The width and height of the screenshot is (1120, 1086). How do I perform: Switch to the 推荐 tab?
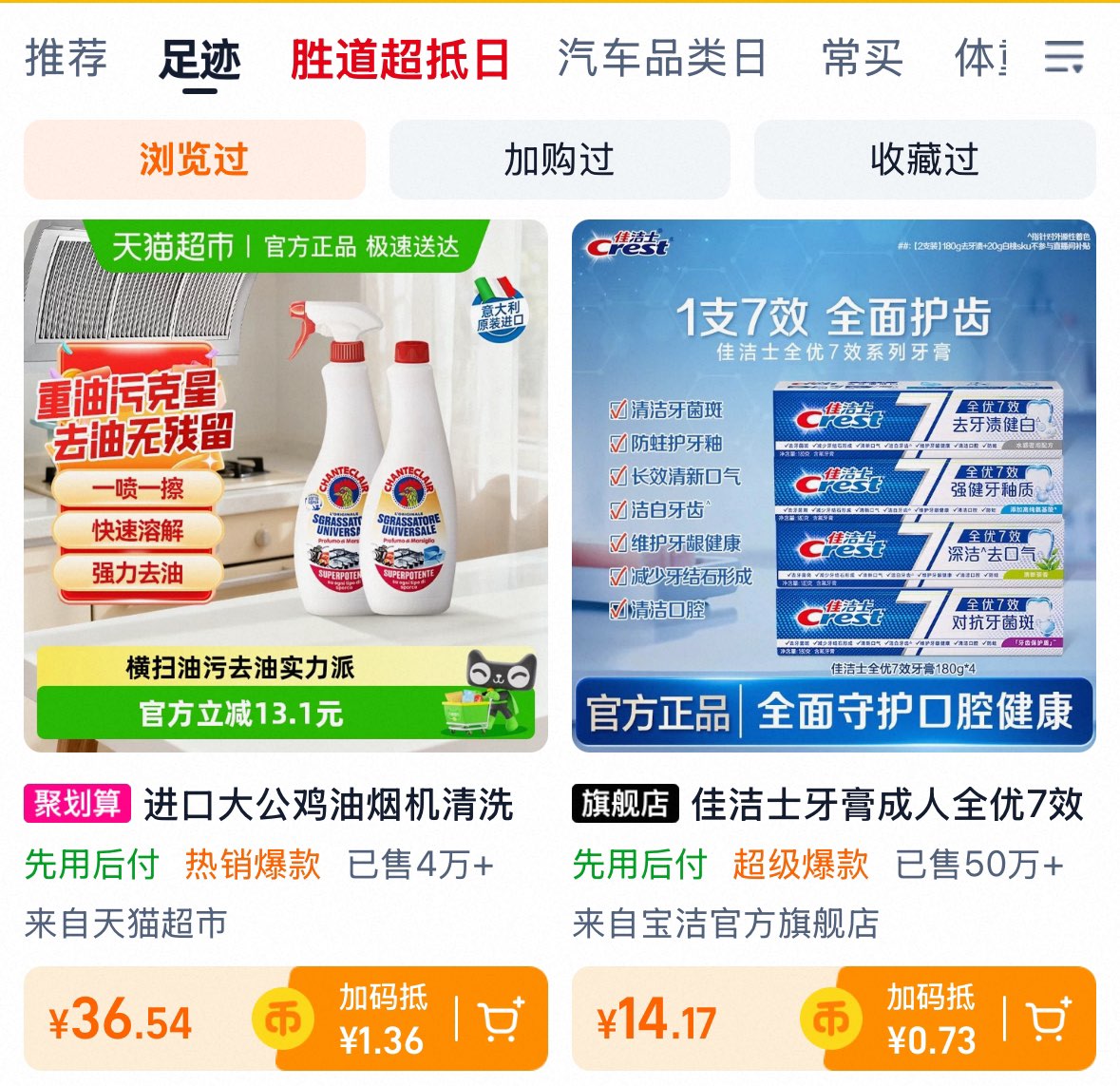click(x=66, y=59)
